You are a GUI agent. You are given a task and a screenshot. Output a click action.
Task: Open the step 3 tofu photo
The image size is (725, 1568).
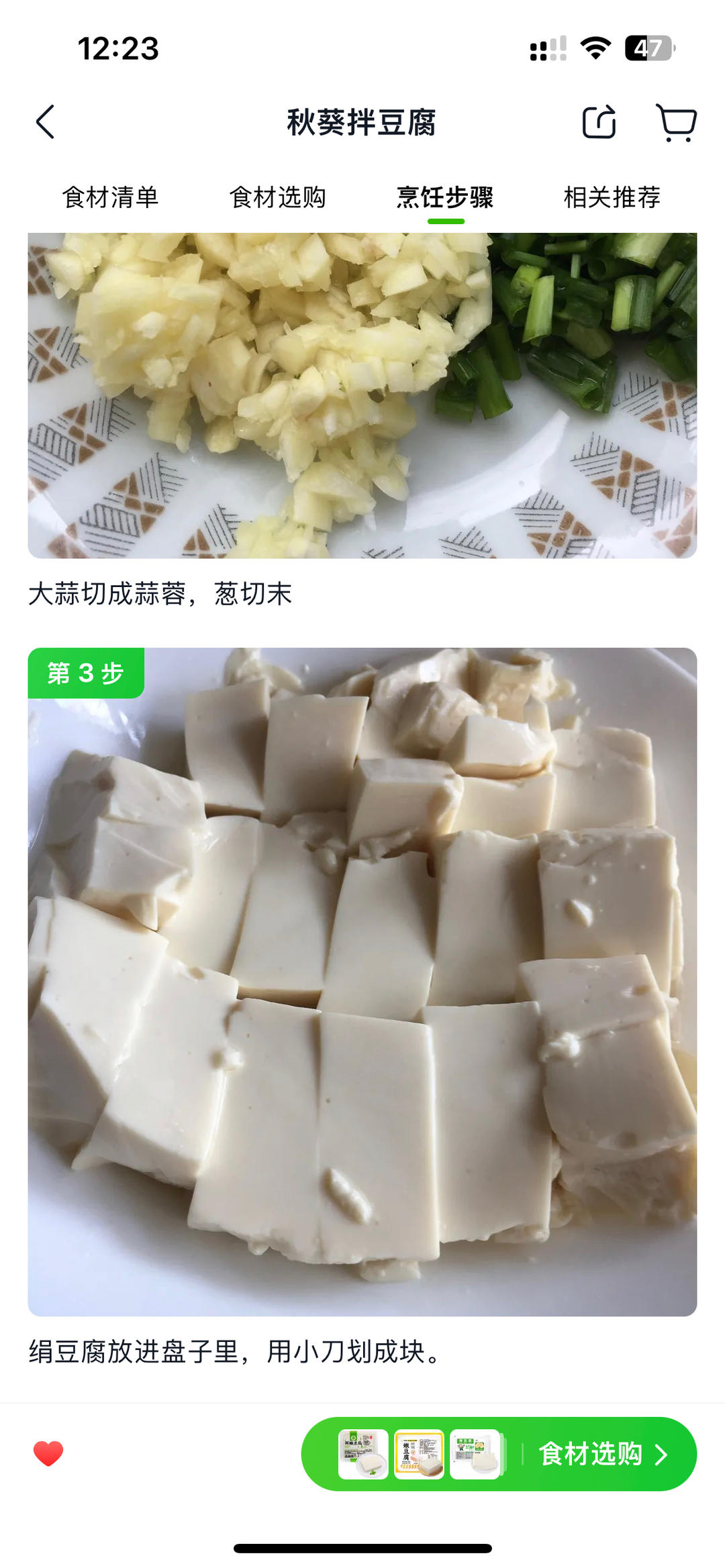coord(362,981)
